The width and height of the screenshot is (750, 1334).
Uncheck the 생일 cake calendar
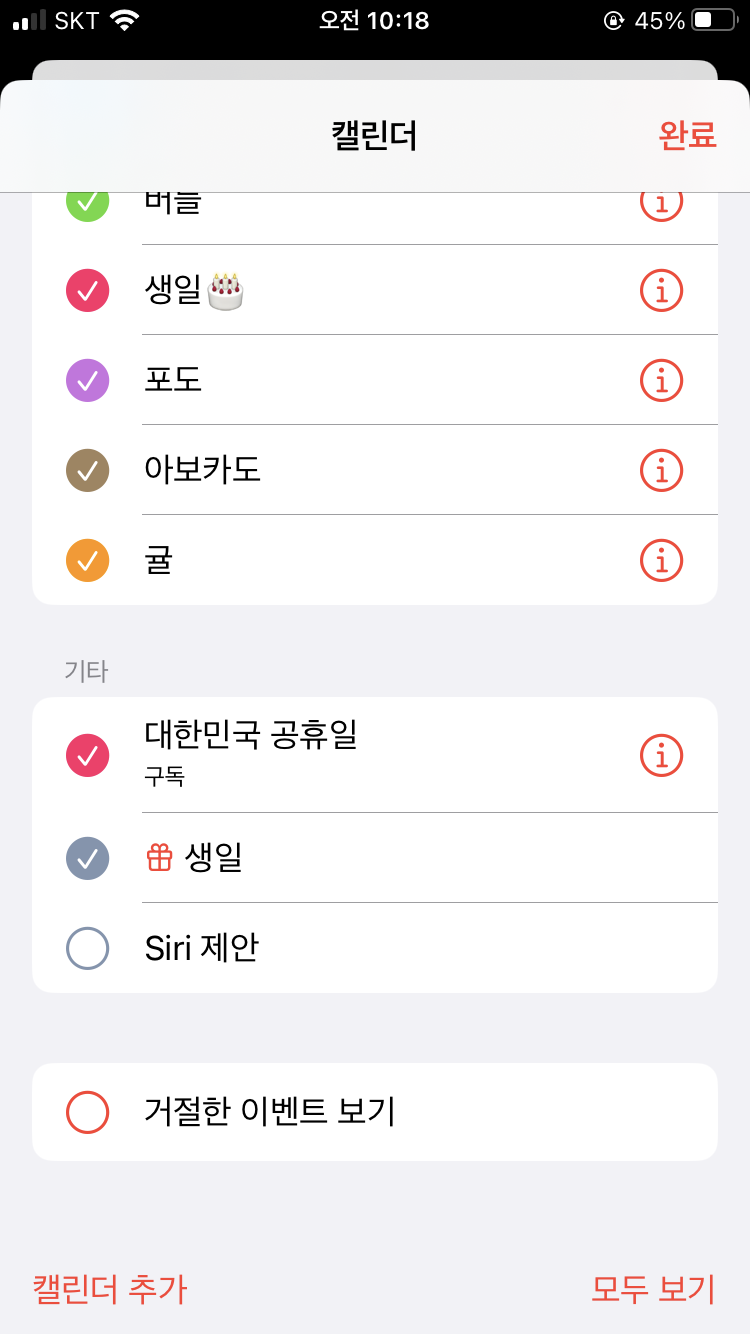[88, 290]
